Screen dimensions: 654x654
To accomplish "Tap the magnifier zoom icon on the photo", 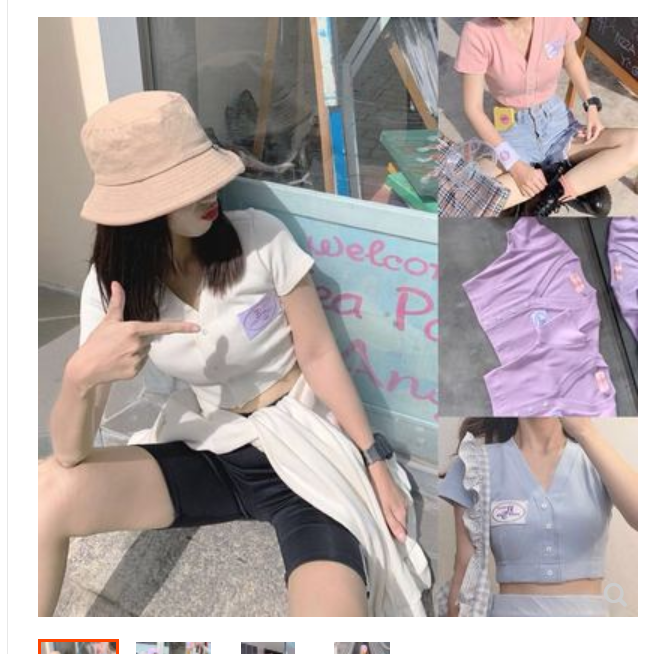I will [616, 596].
